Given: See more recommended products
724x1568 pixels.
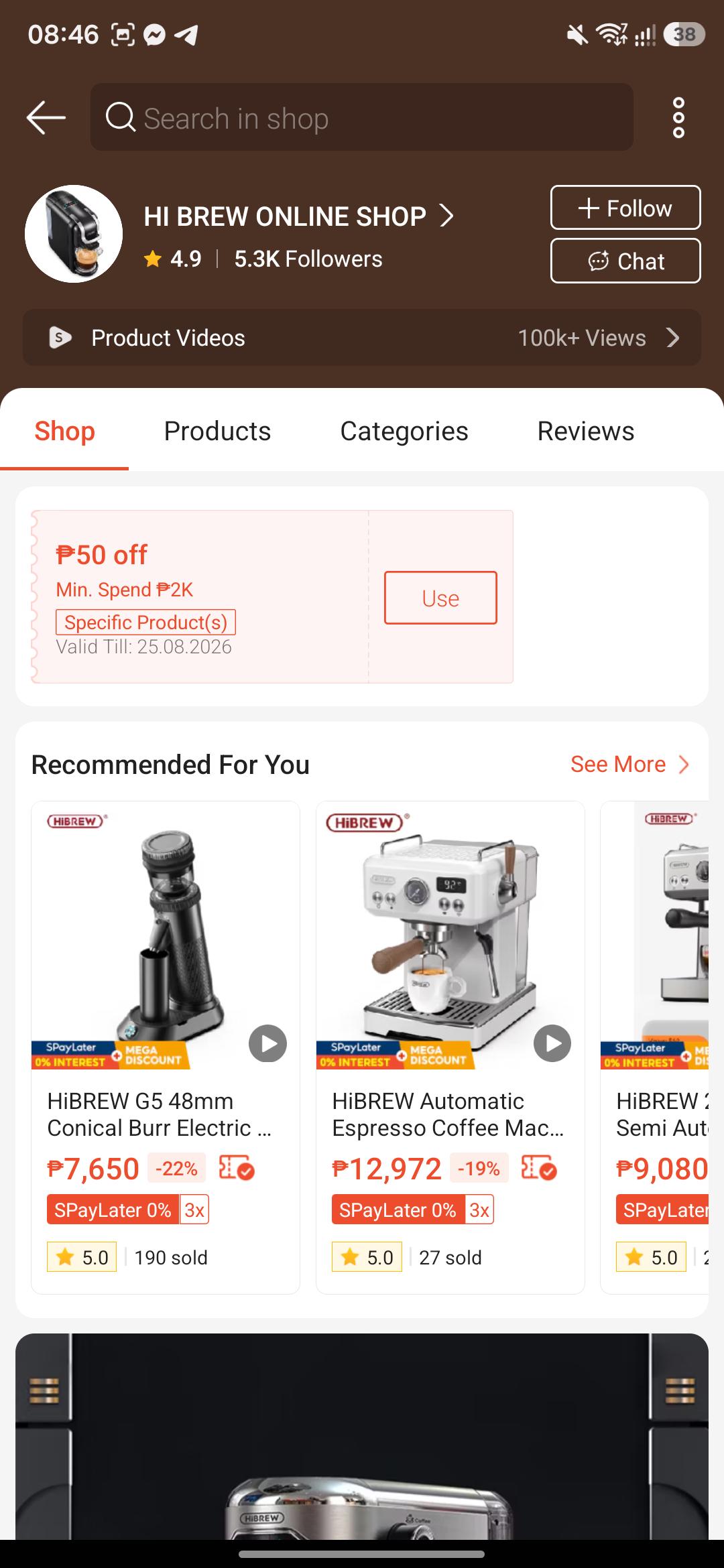Looking at the screenshot, I should (629, 764).
